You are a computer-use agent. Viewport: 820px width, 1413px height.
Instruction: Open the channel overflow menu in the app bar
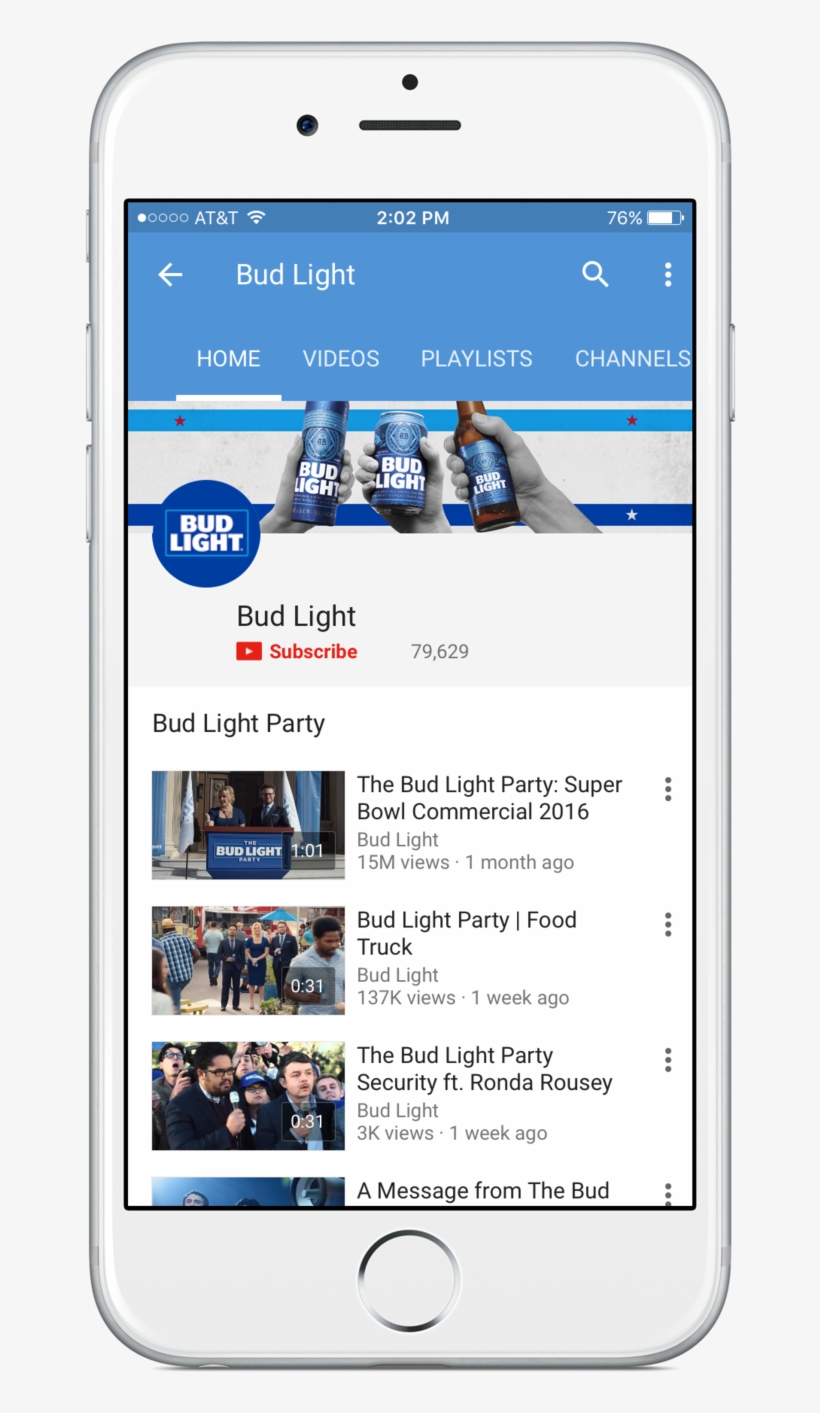[668, 275]
